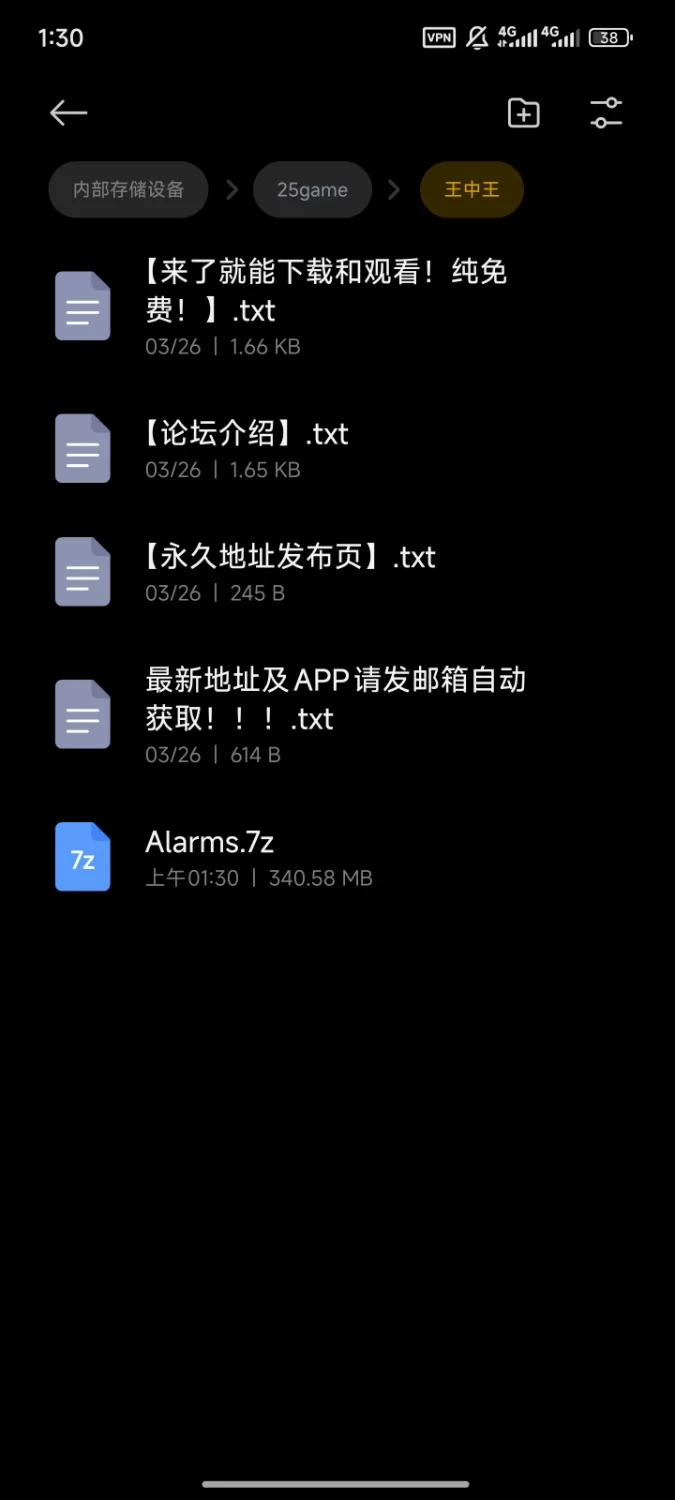Screen dimensions: 675x1500
Task: Navigate to the 25game folder breadcrumb
Action: coord(312,190)
